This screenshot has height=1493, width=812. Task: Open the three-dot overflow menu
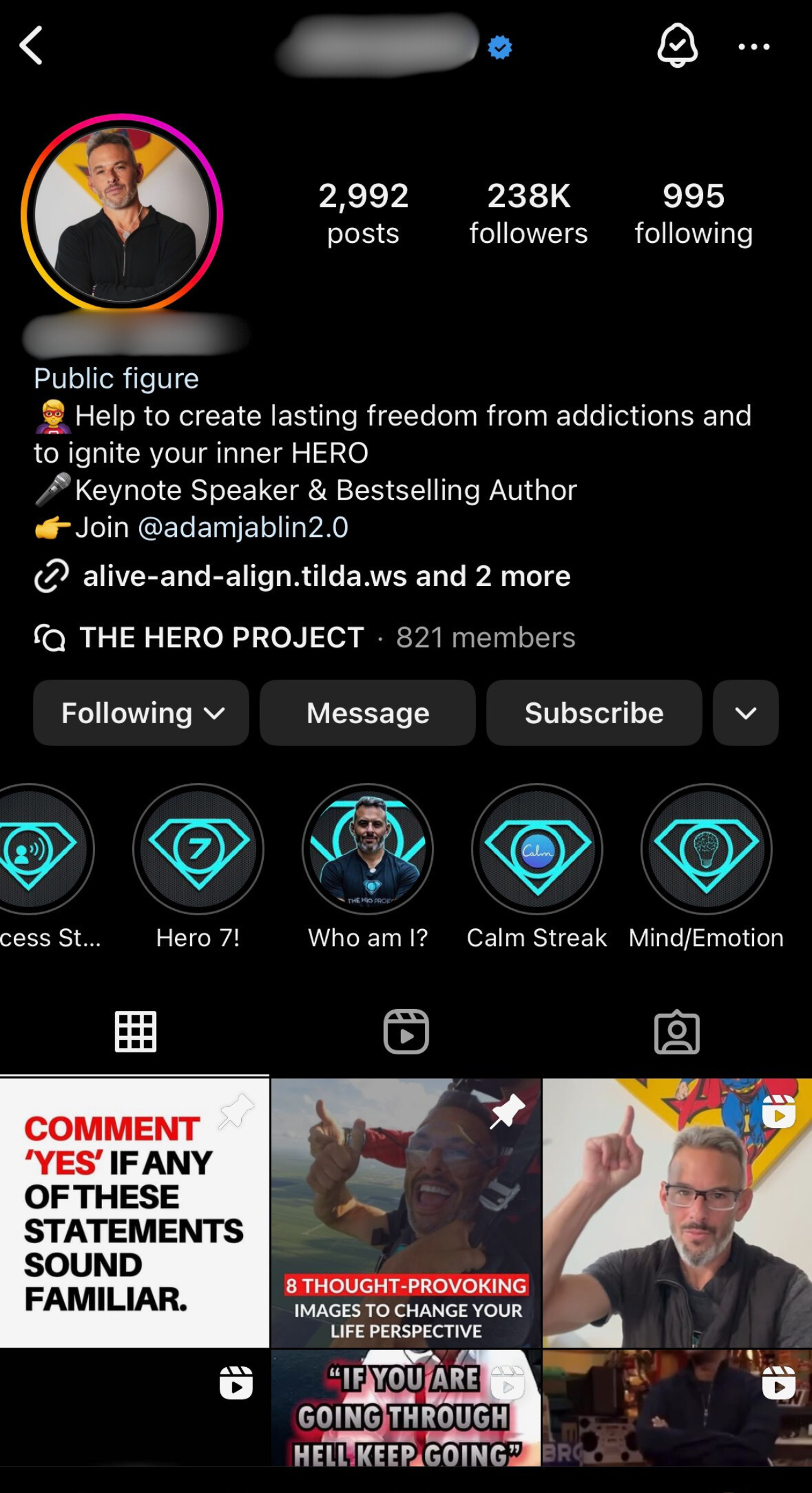coord(753,47)
